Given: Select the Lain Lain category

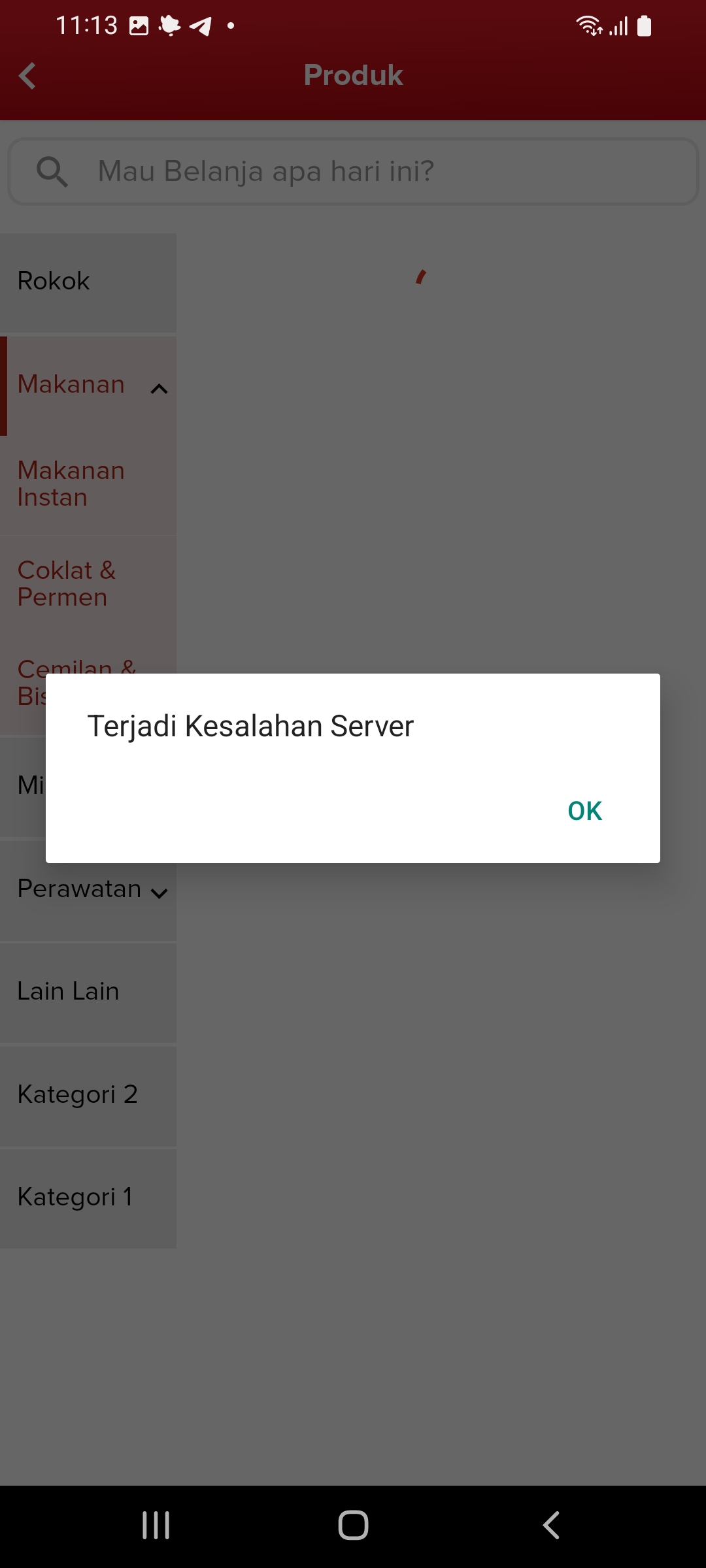Looking at the screenshot, I should (x=88, y=992).
